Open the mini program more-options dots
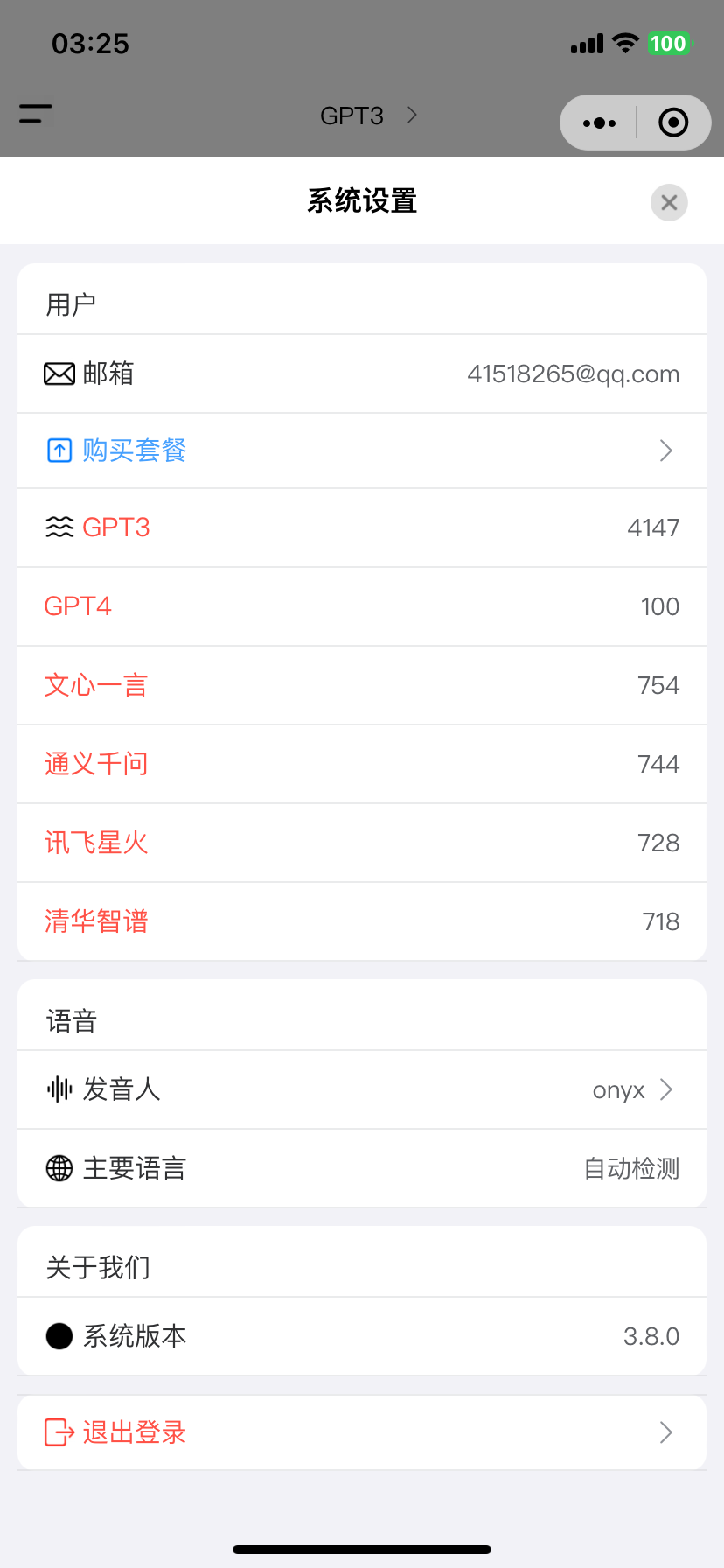Screen dimensions: 724x1568 pyautogui.click(x=599, y=122)
